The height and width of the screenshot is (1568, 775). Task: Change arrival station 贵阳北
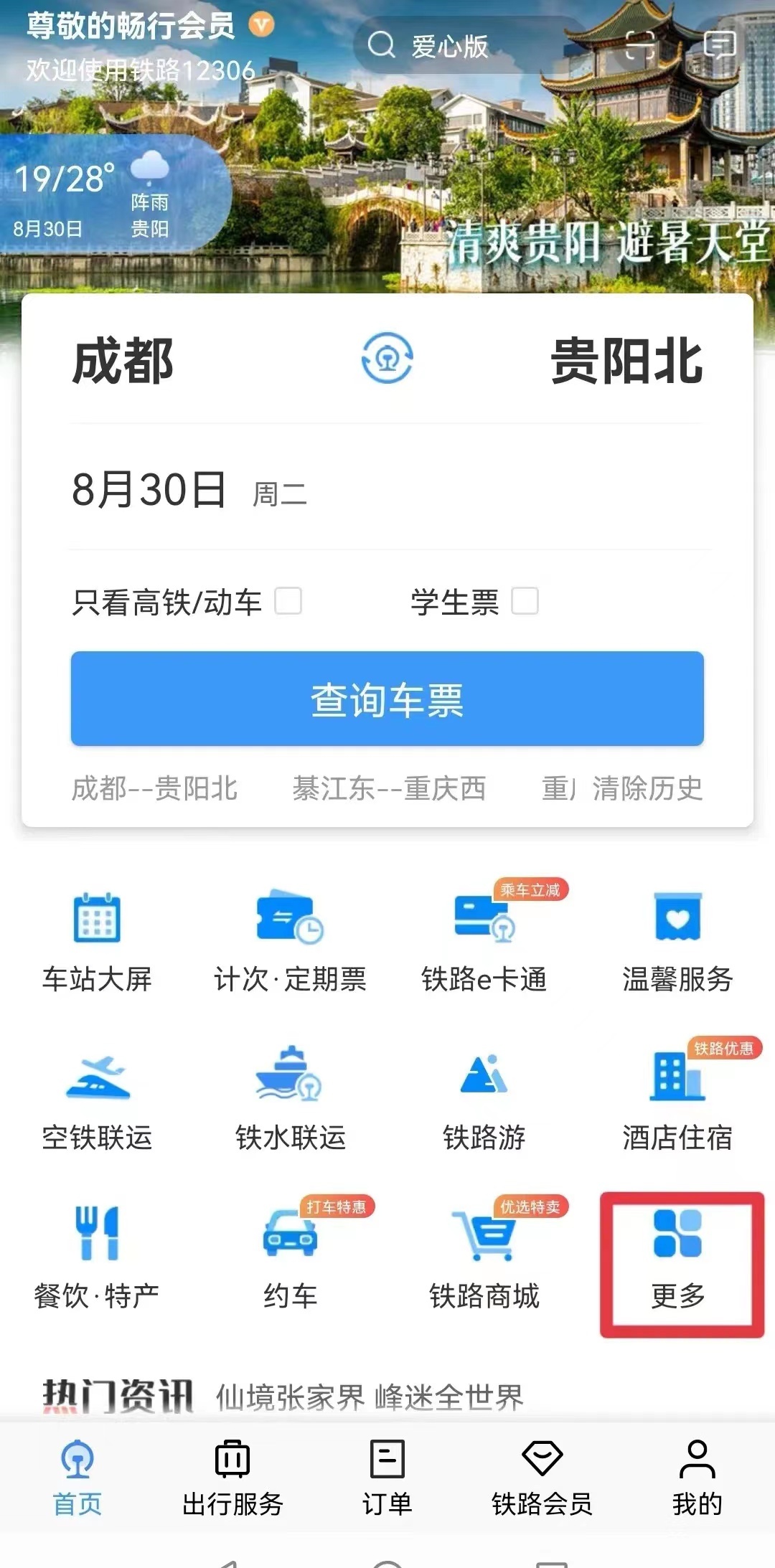pos(626,361)
